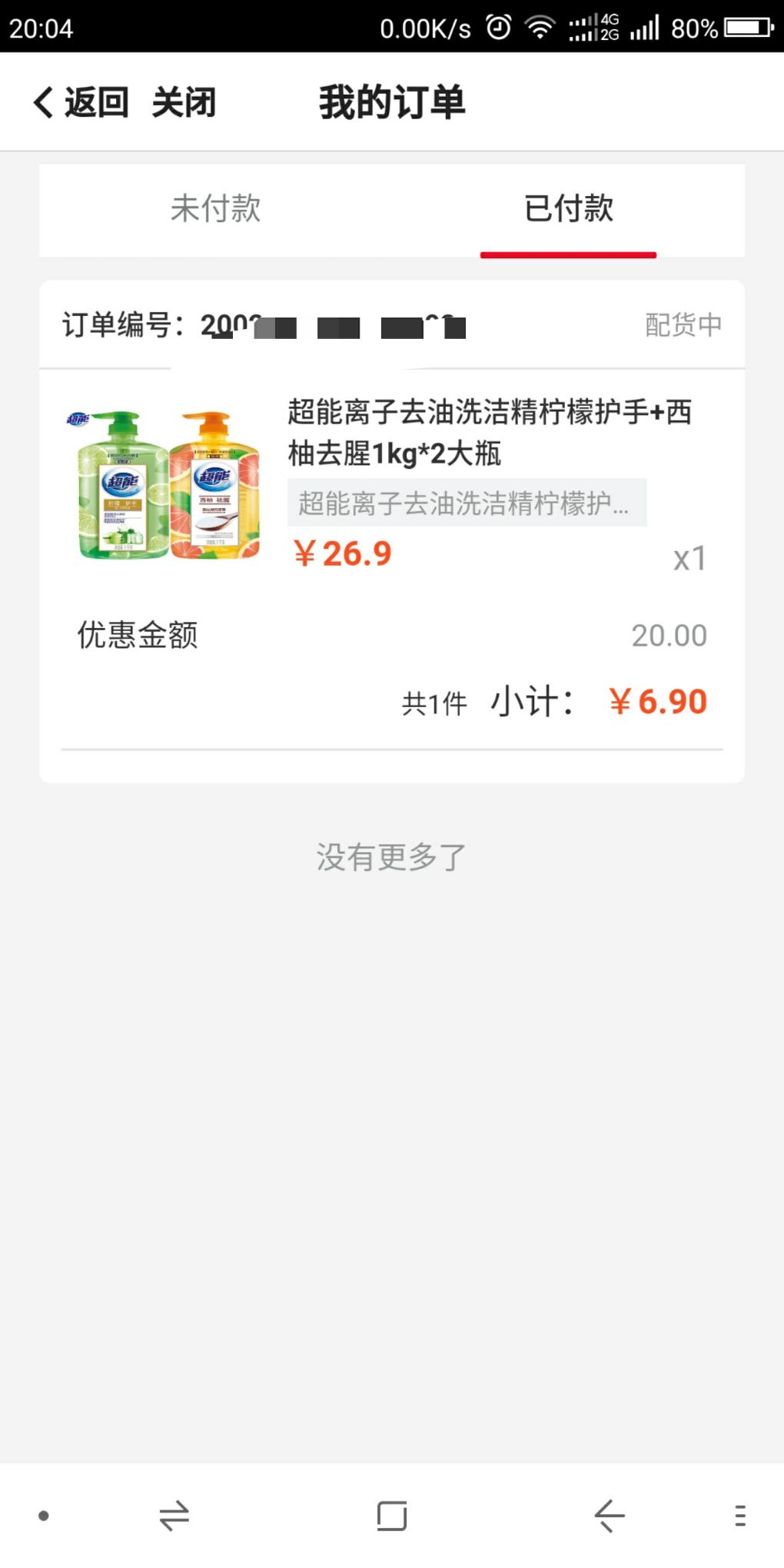The width and height of the screenshot is (784, 1568).
Task: Close the page with 关闭
Action: coord(184,102)
